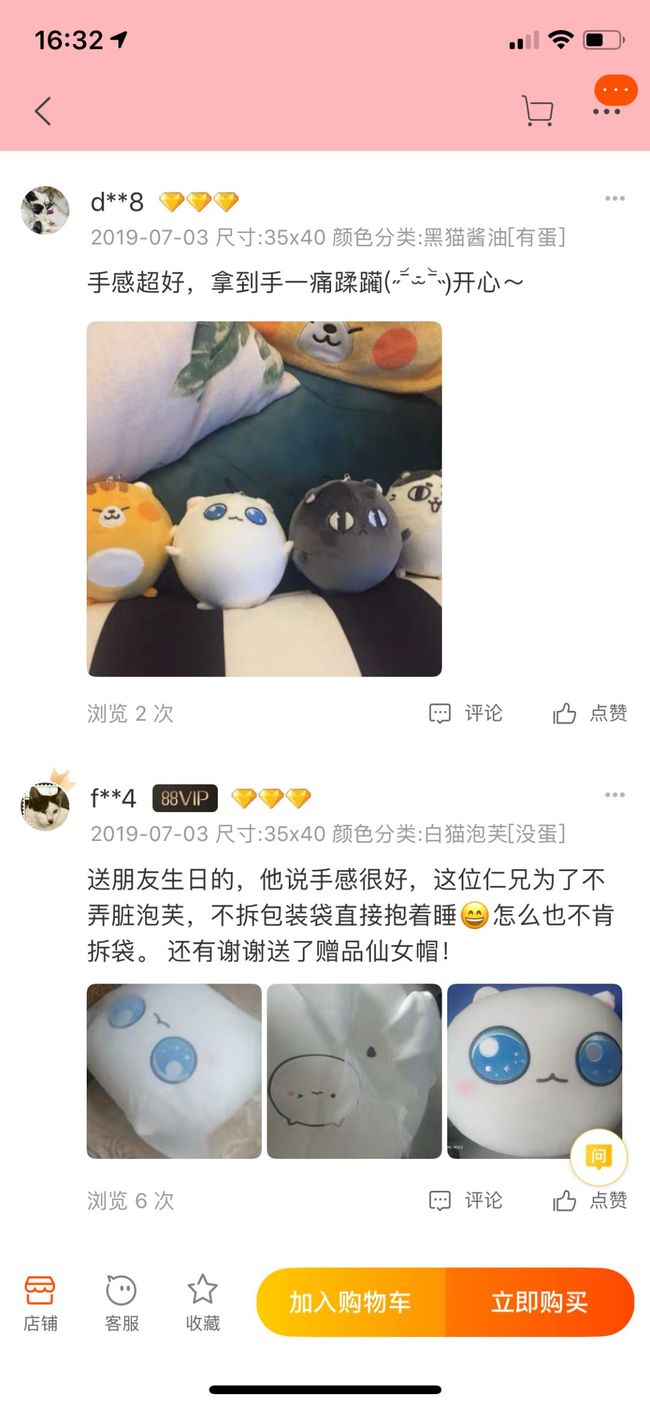Open first photo in f**4's review
650x1408 pixels.
[174, 1071]
